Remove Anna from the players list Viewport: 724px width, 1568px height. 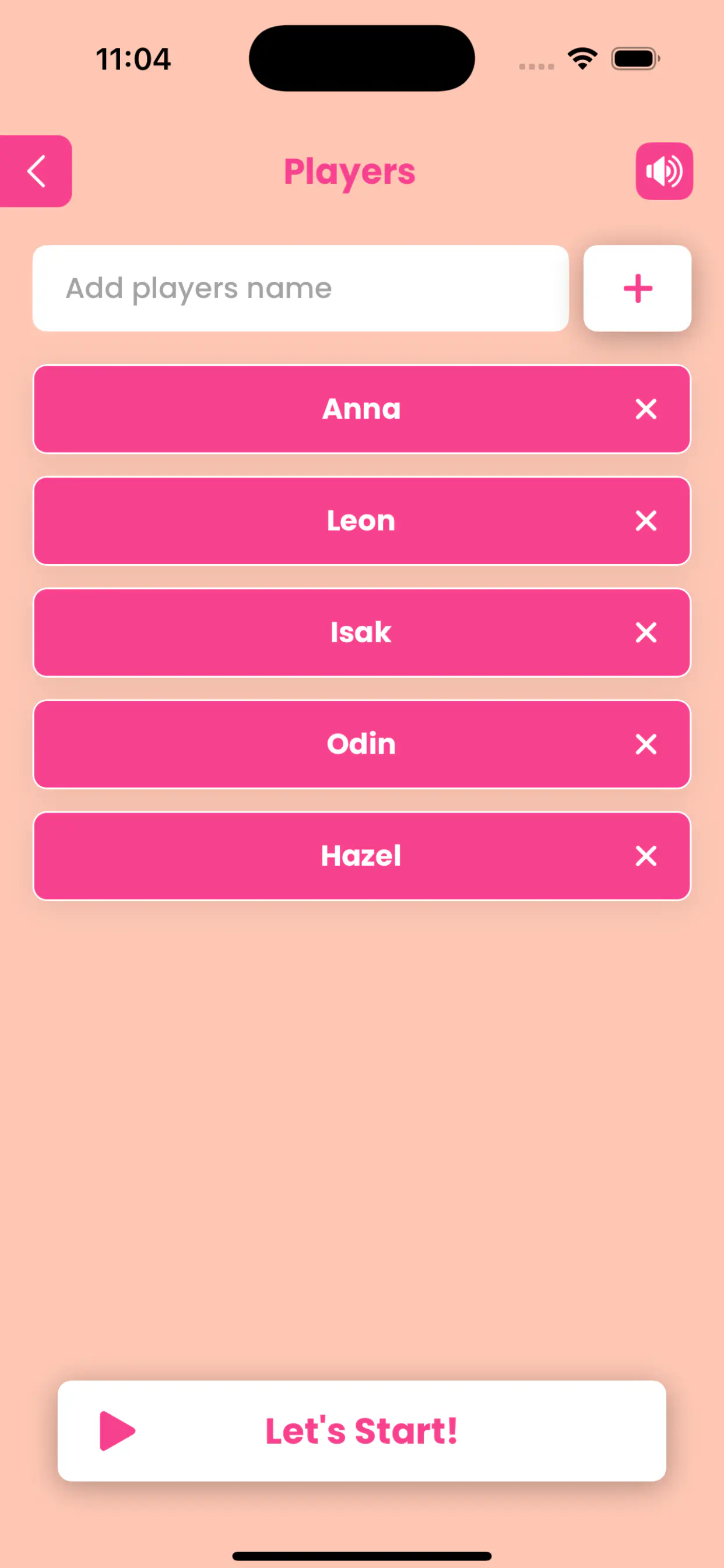click(x=645, y=409)
